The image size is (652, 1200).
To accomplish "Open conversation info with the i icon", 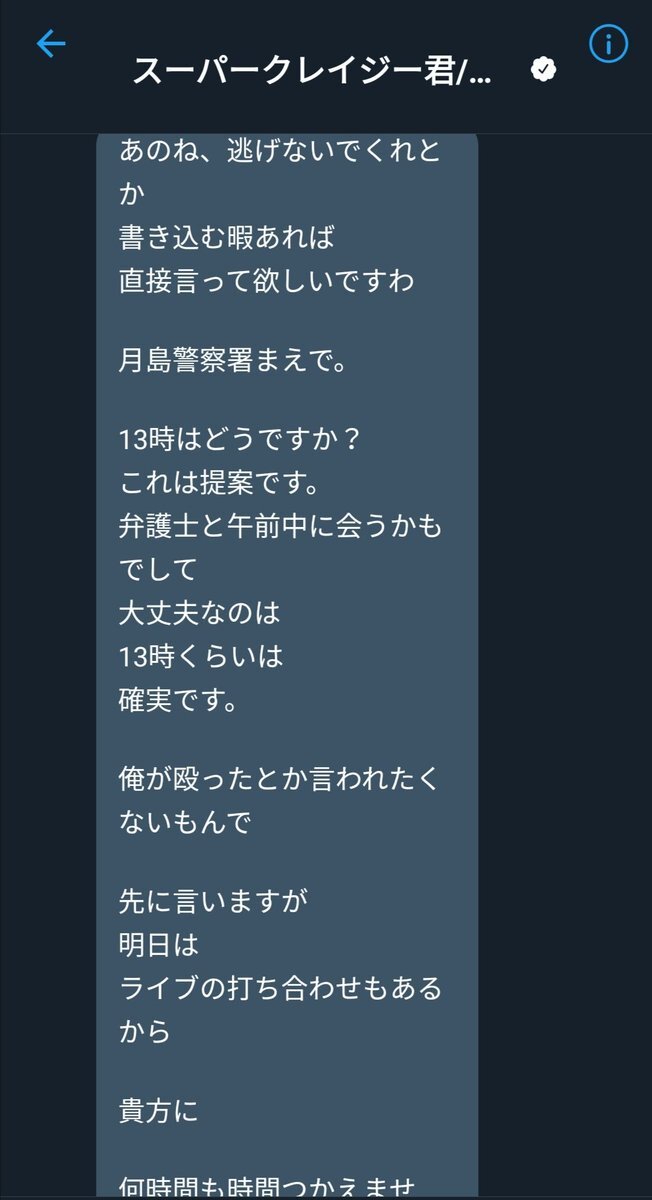I will (x=607, y=44).
